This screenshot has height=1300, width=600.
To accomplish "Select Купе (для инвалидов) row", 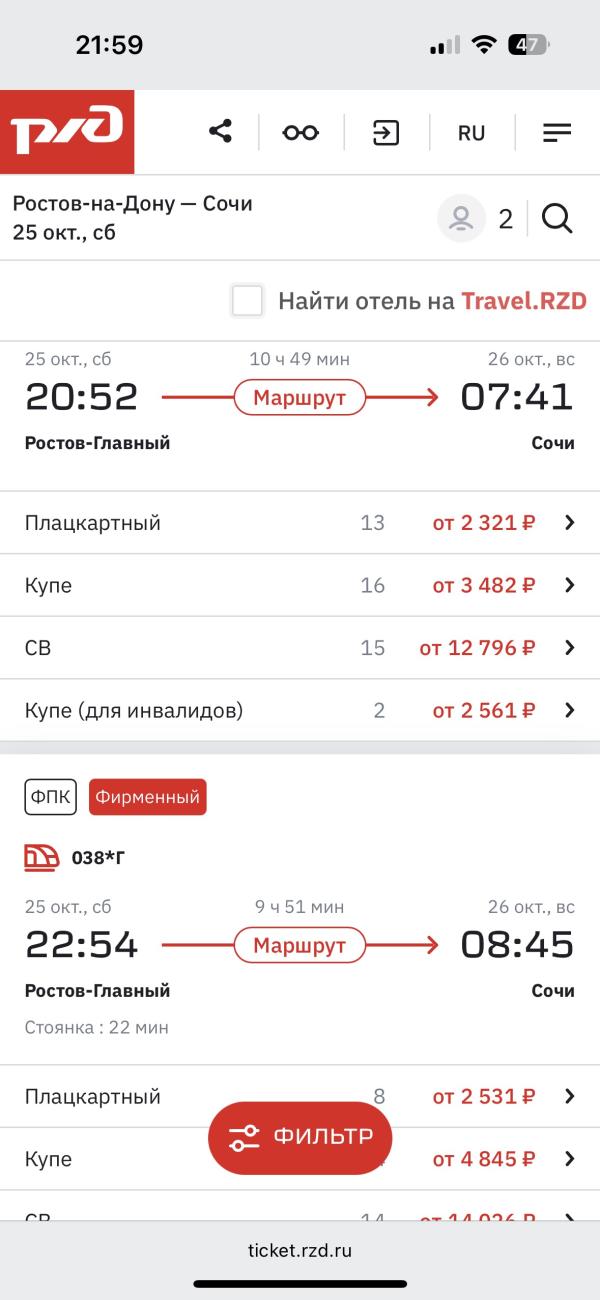I will tap(300, 711).
